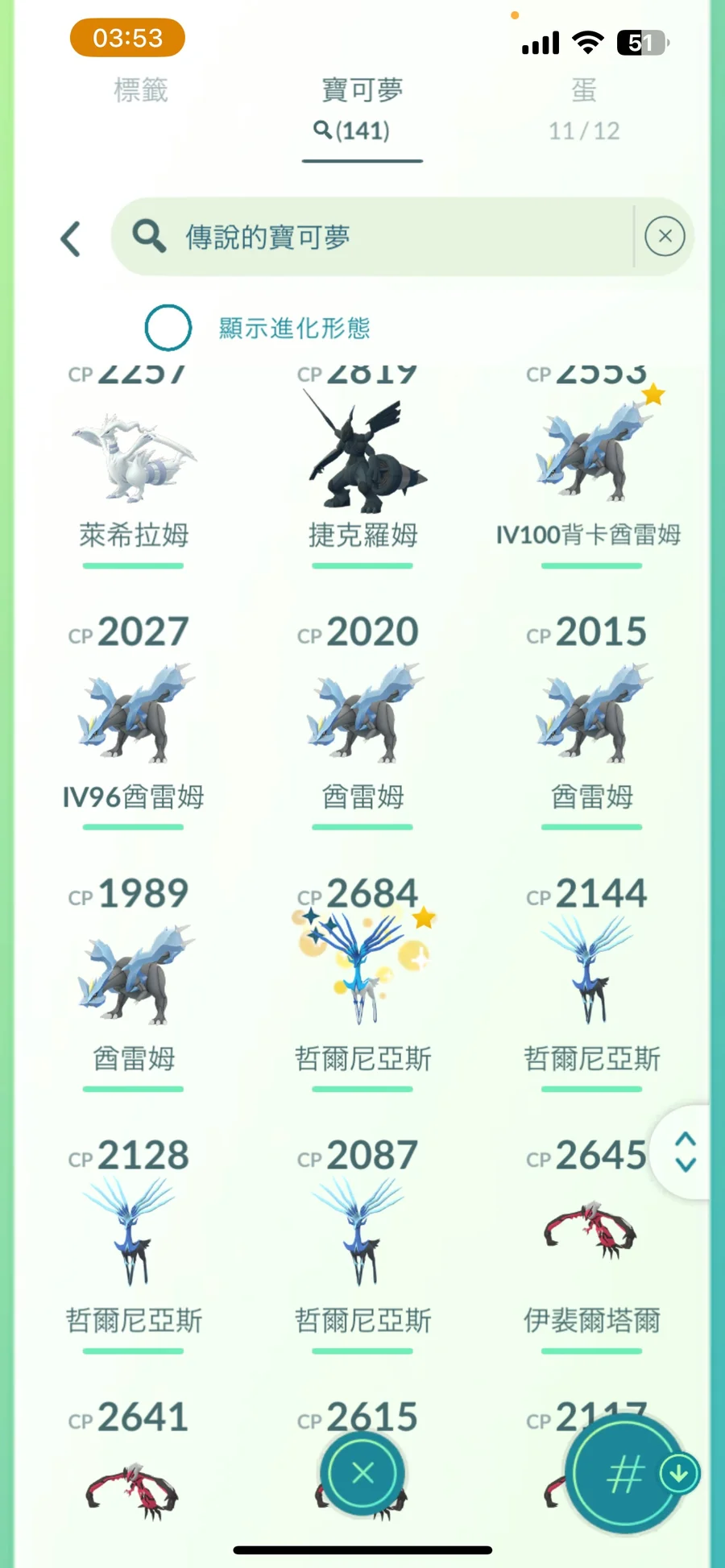
Task: Tap the up-down scroll handle
Action: coord(685,1152)
